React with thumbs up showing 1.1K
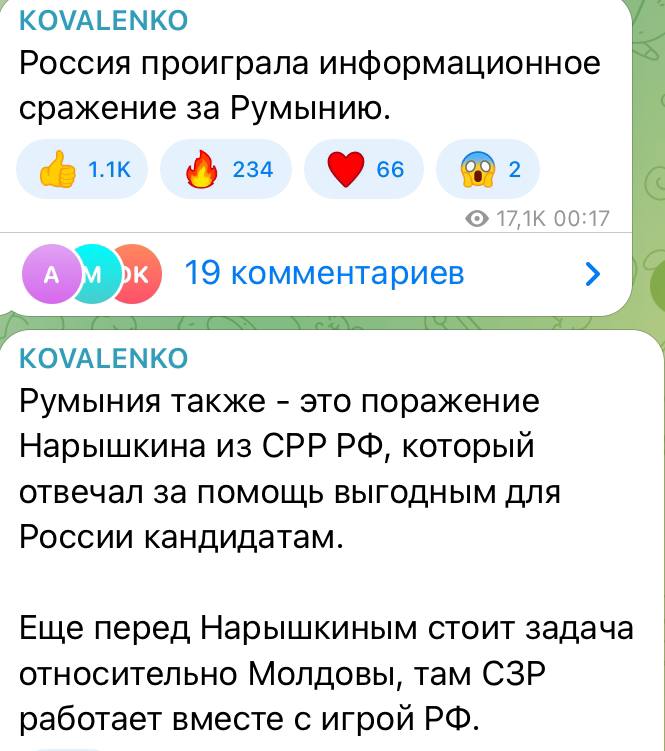 pos(85,169)
